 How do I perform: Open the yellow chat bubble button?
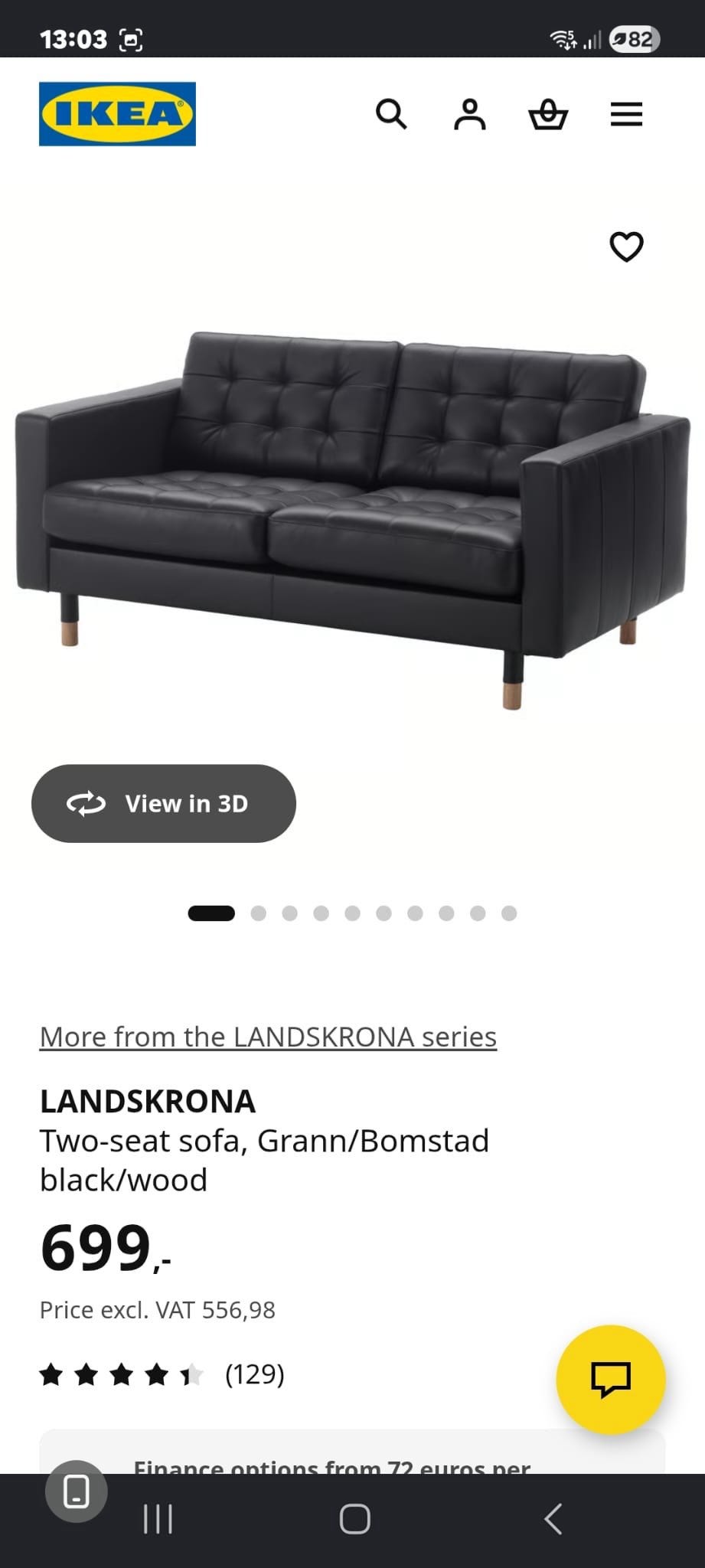tap(610, 1379)
